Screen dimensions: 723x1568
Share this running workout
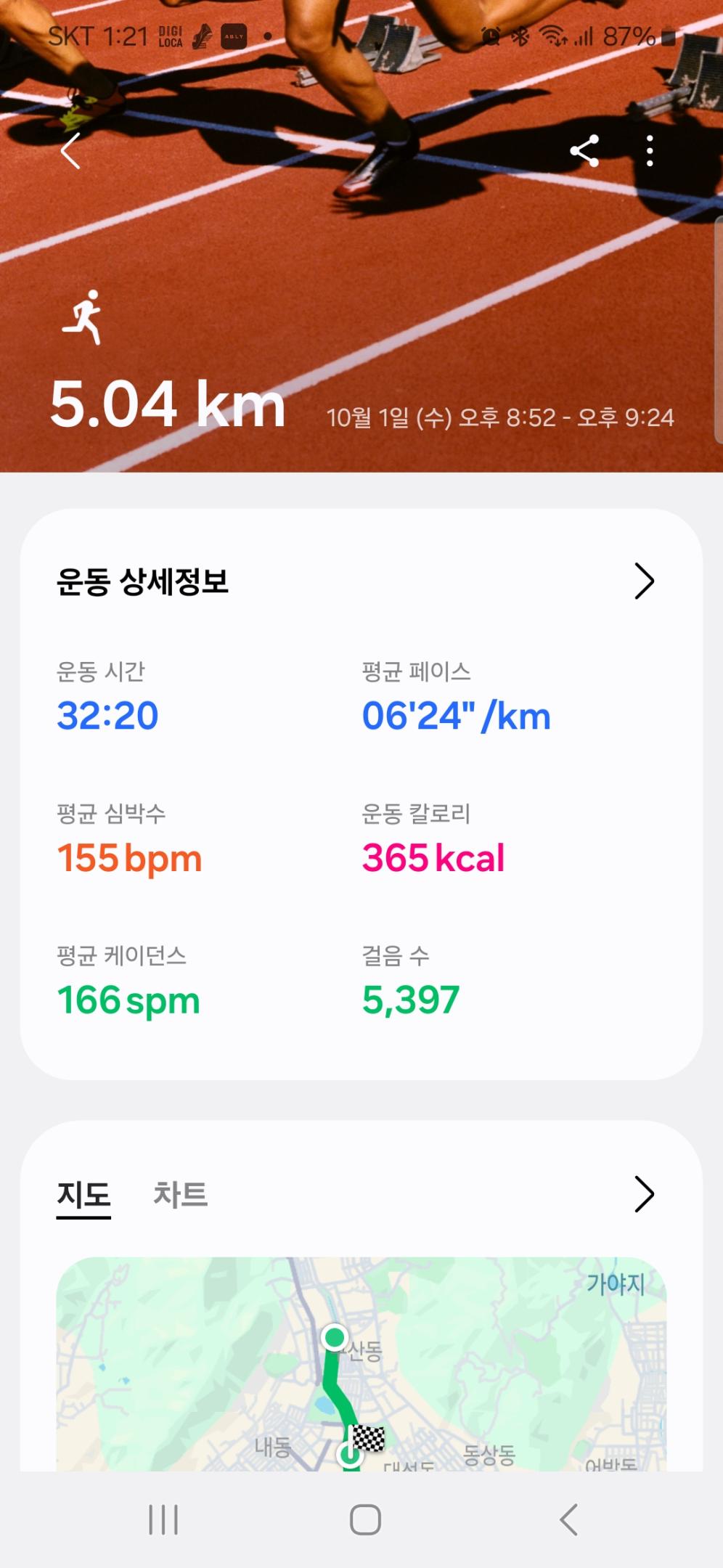click(584, 151)
